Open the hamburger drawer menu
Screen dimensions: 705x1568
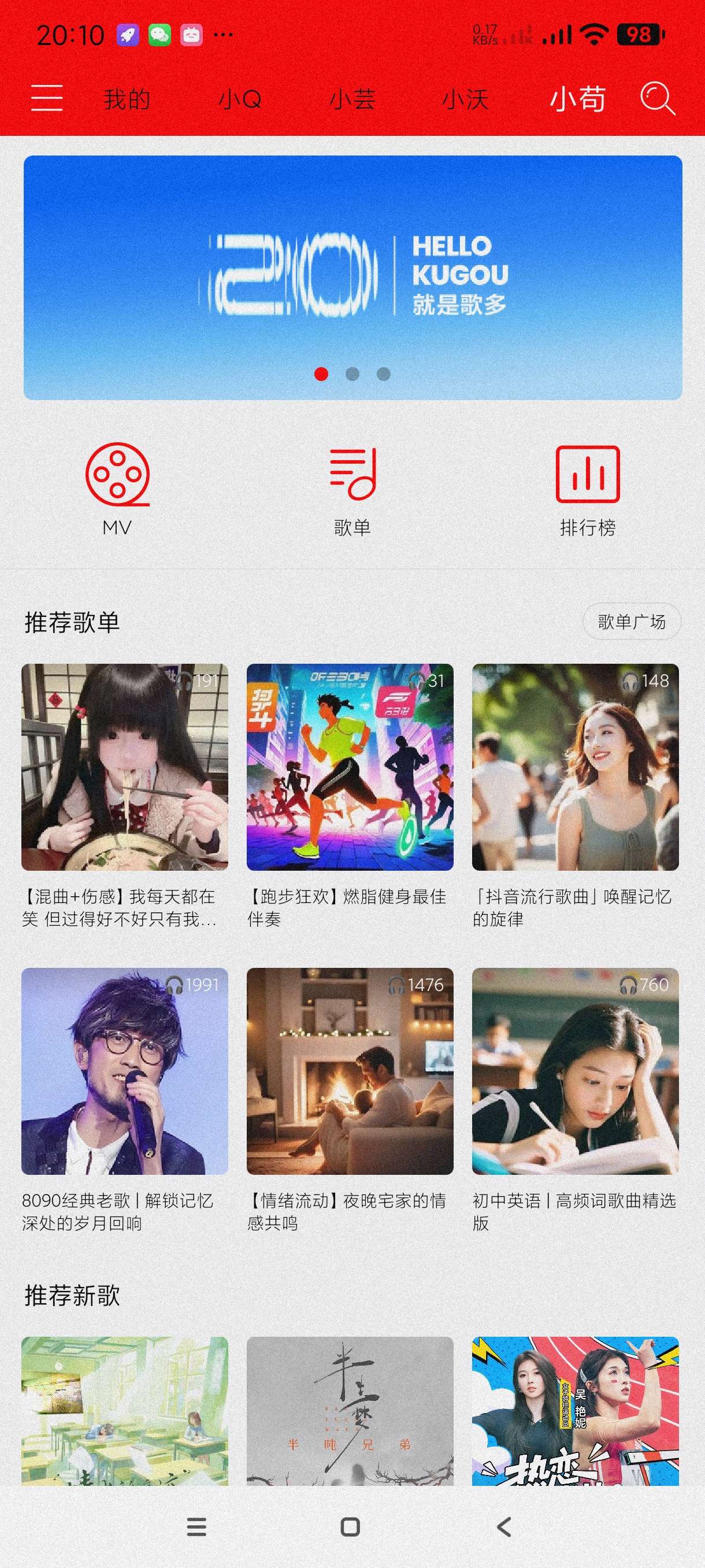[47, 98]
